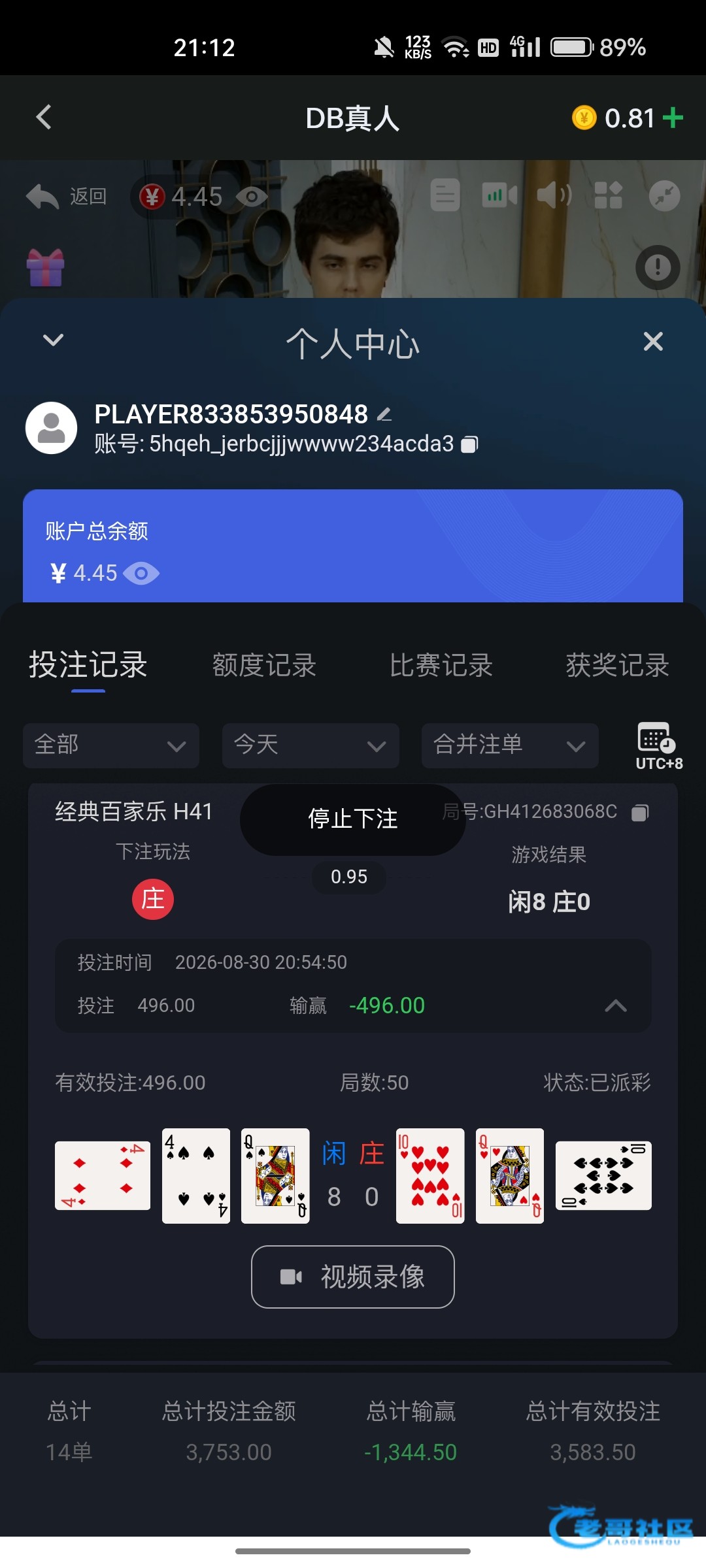Switch to the 比赛记录 tab
The width and height of the screenshot is (706, 1568).
click(x=441, y=666)
